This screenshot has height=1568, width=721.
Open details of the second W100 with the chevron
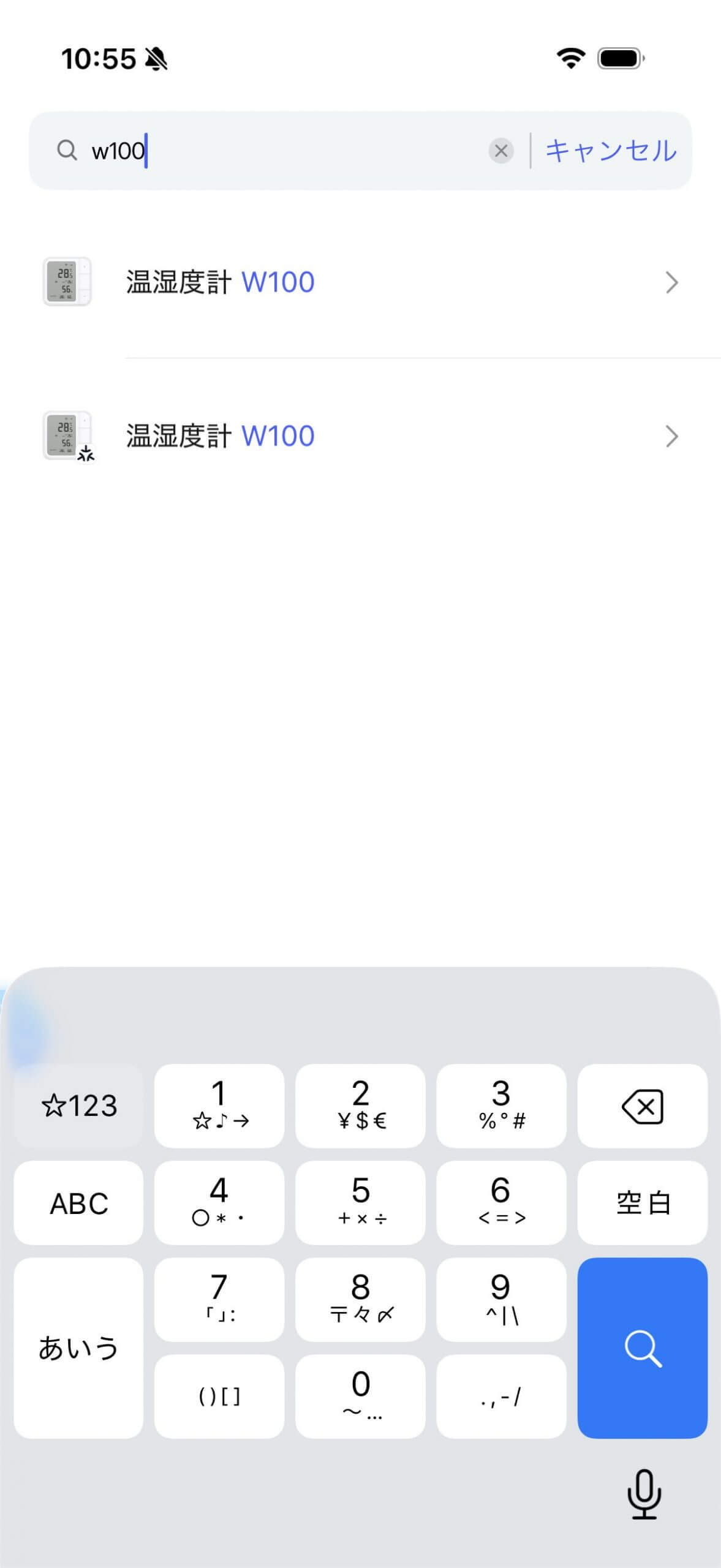point(672,436)
